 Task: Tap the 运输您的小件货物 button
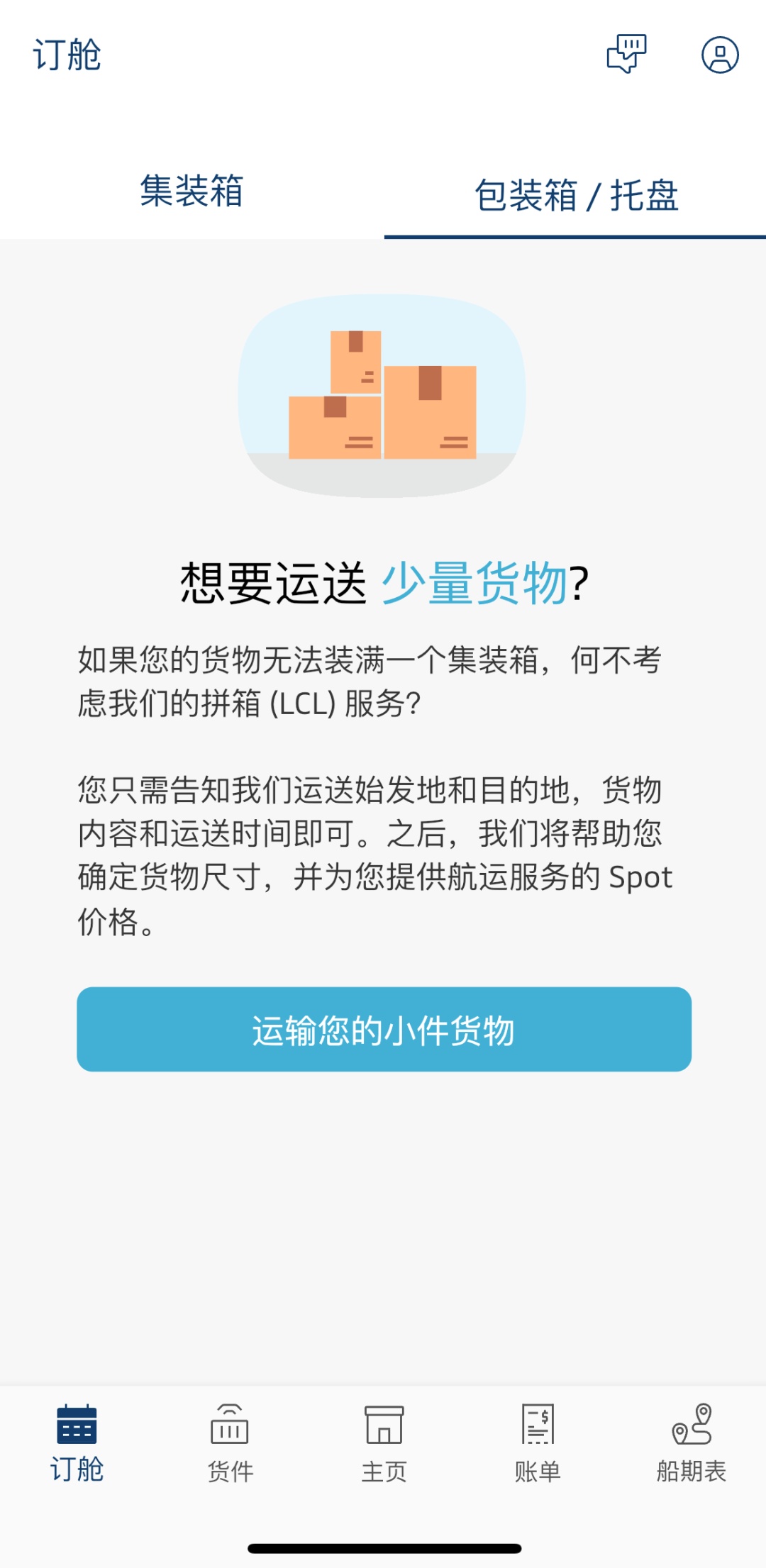coord(384,1029)
